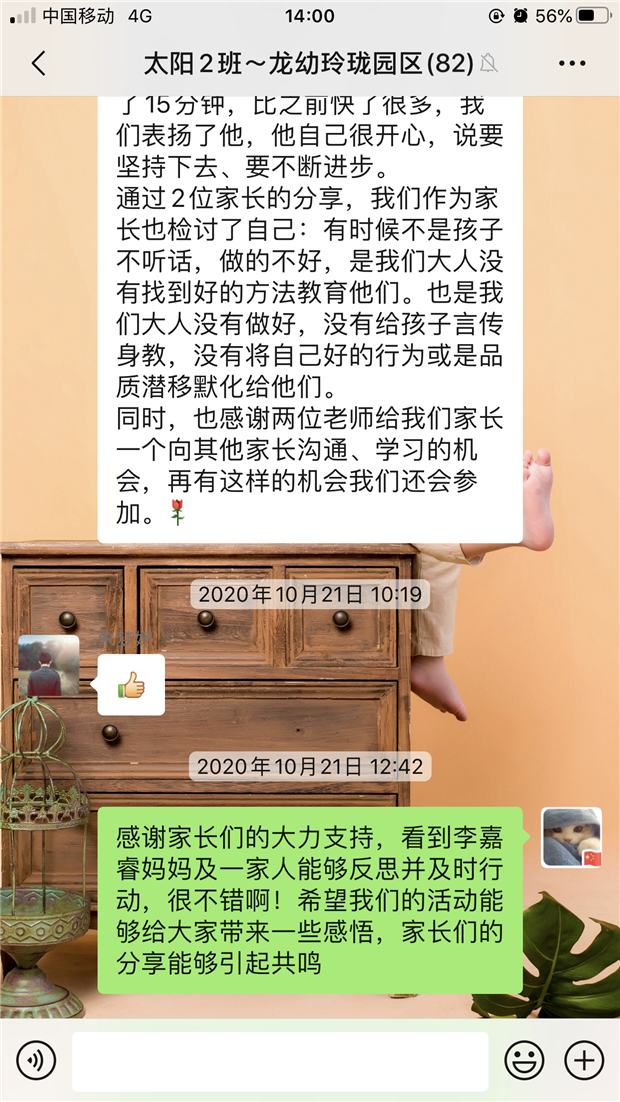Screen dimensions: 620x1102
Task: Open my own avatar with the flag
Action: (x=572, y=837)
